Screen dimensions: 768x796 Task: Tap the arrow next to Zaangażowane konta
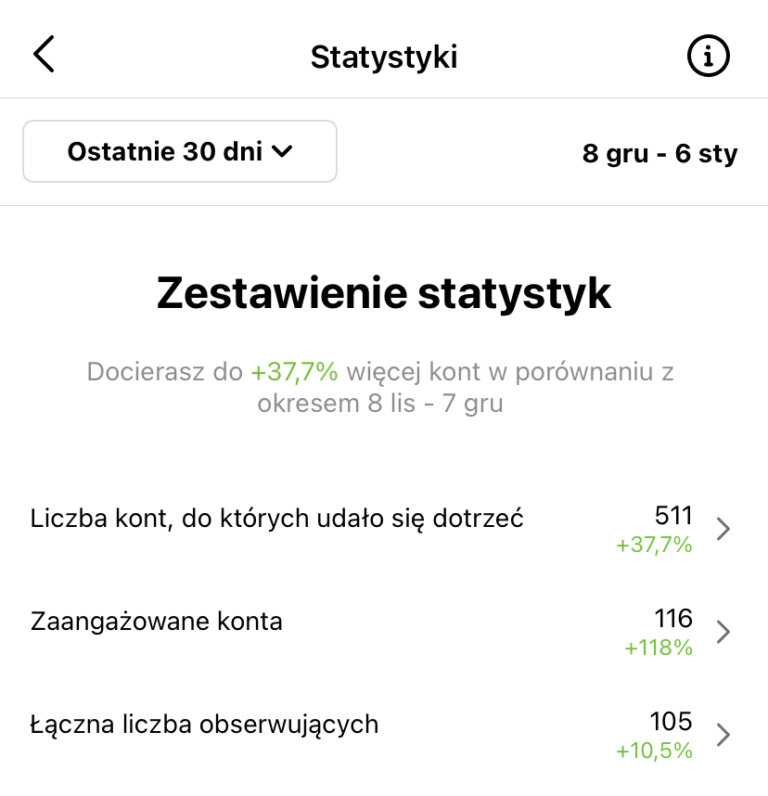[x=725, y=631]
